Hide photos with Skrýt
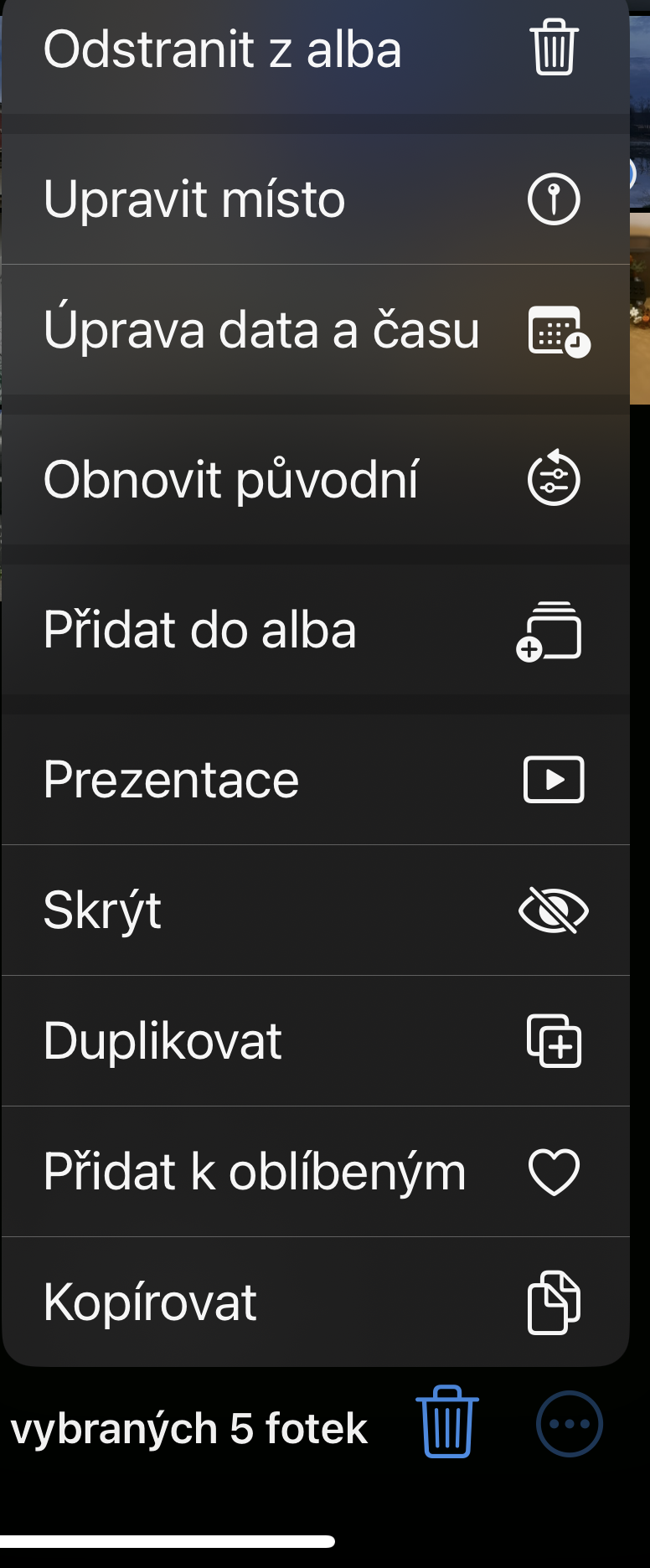Viewport: 650px width, 1568px height. (315, 910)
